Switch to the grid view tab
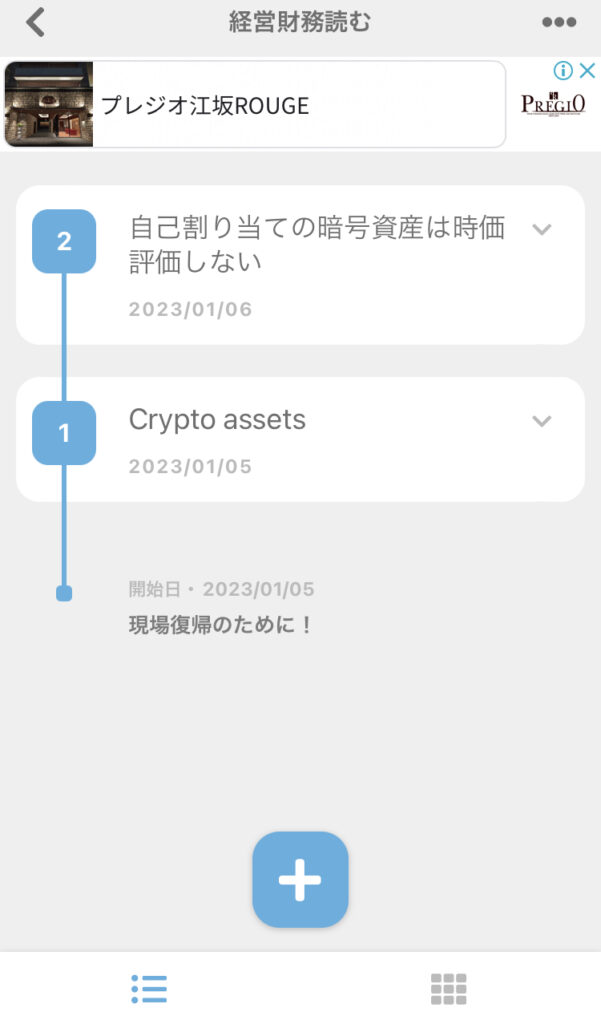The width and height of the screenshot is (601, 1024). pyautogui.click(x=449, y=988)
